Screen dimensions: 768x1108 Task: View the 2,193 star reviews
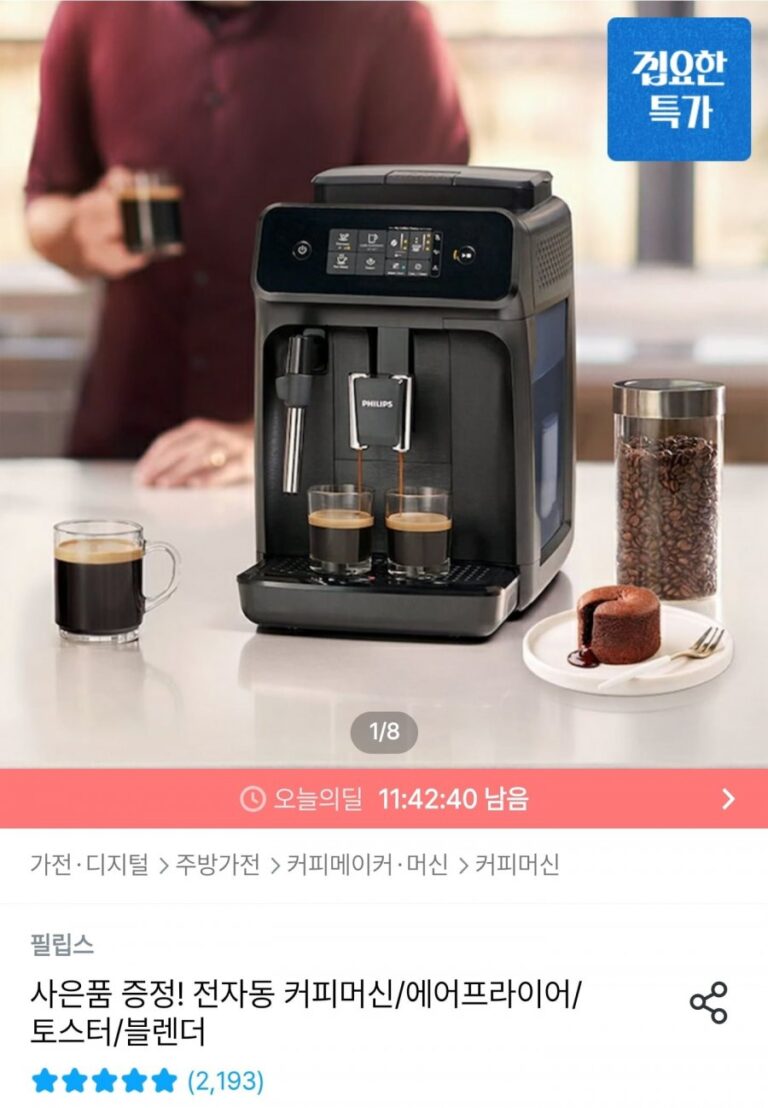[x=225, y=1080]
